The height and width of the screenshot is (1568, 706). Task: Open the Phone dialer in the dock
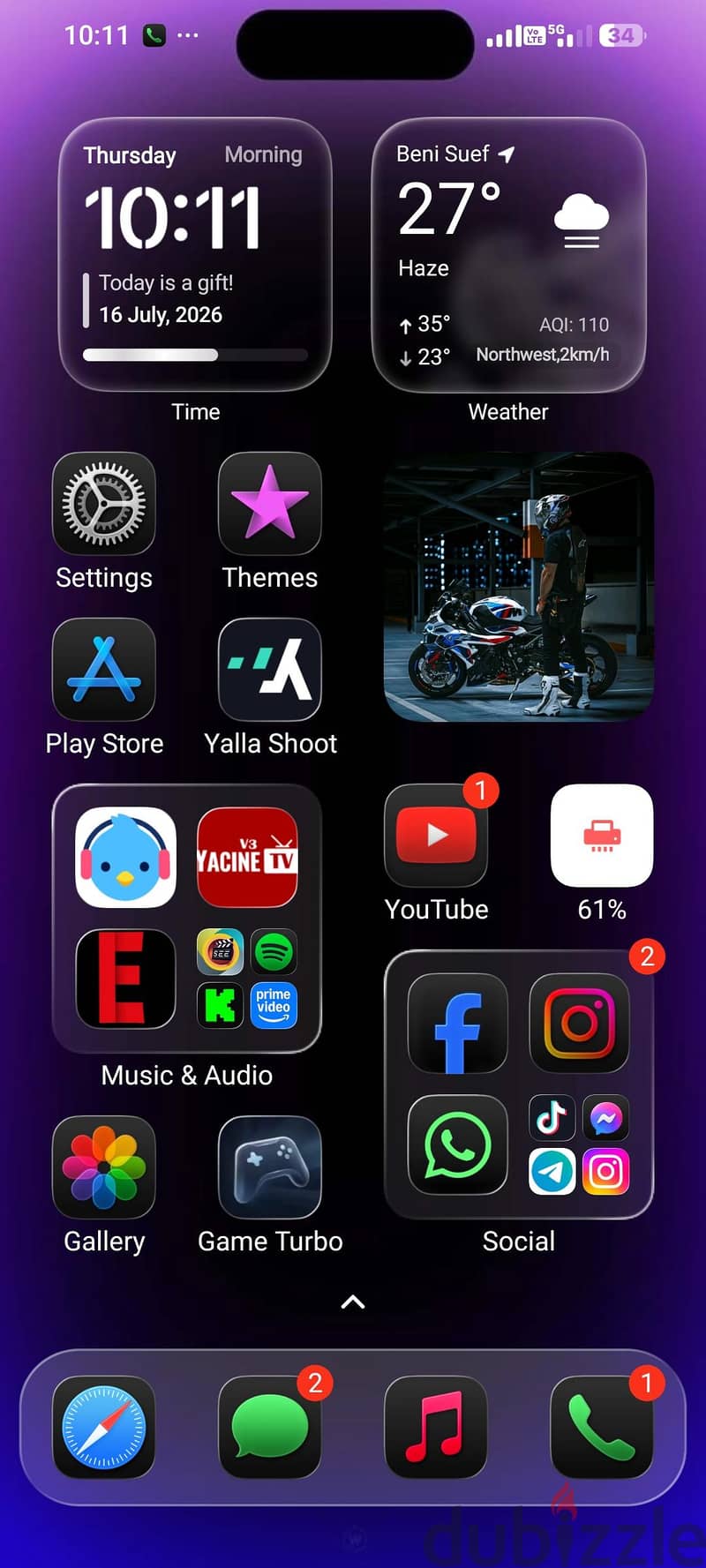pos(602,1427)
